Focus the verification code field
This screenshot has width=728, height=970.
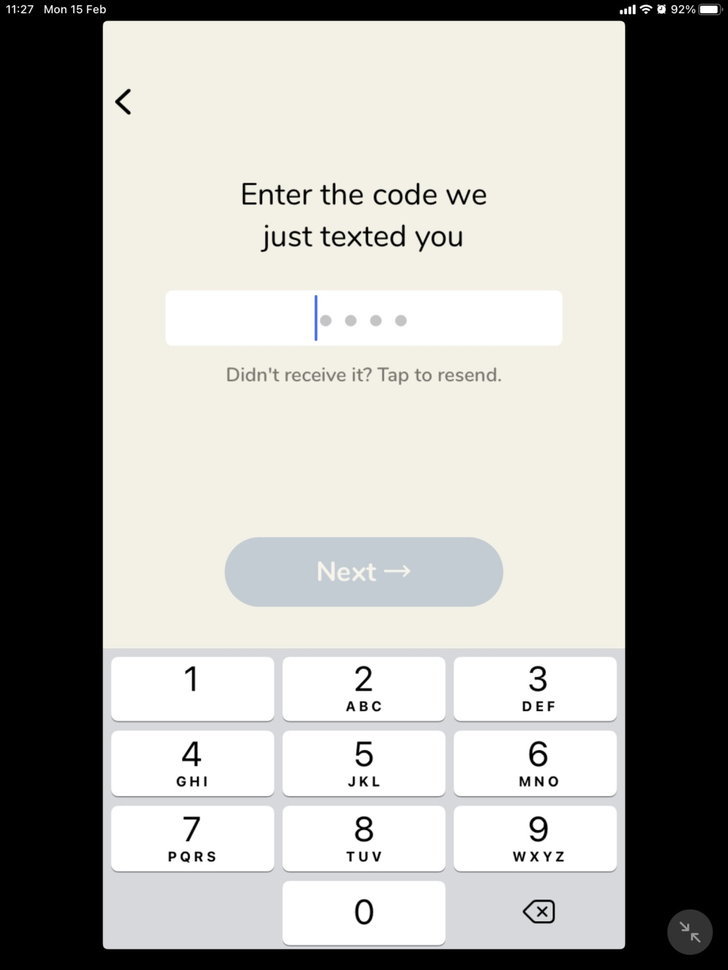point(363,319)
